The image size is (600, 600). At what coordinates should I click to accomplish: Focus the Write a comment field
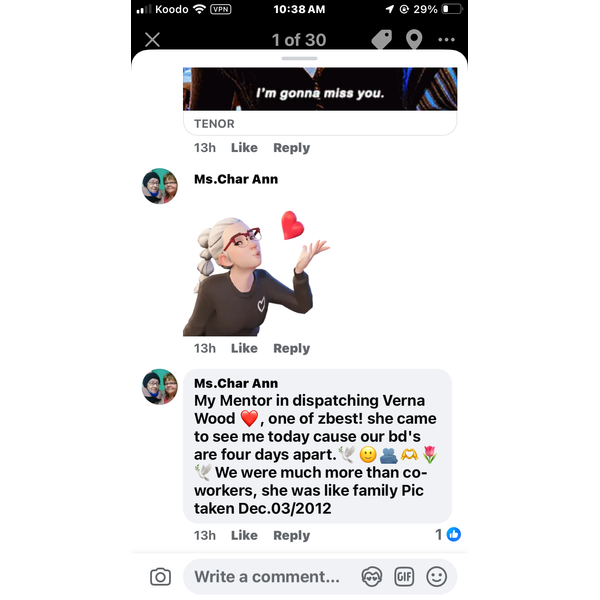[267, 577]
